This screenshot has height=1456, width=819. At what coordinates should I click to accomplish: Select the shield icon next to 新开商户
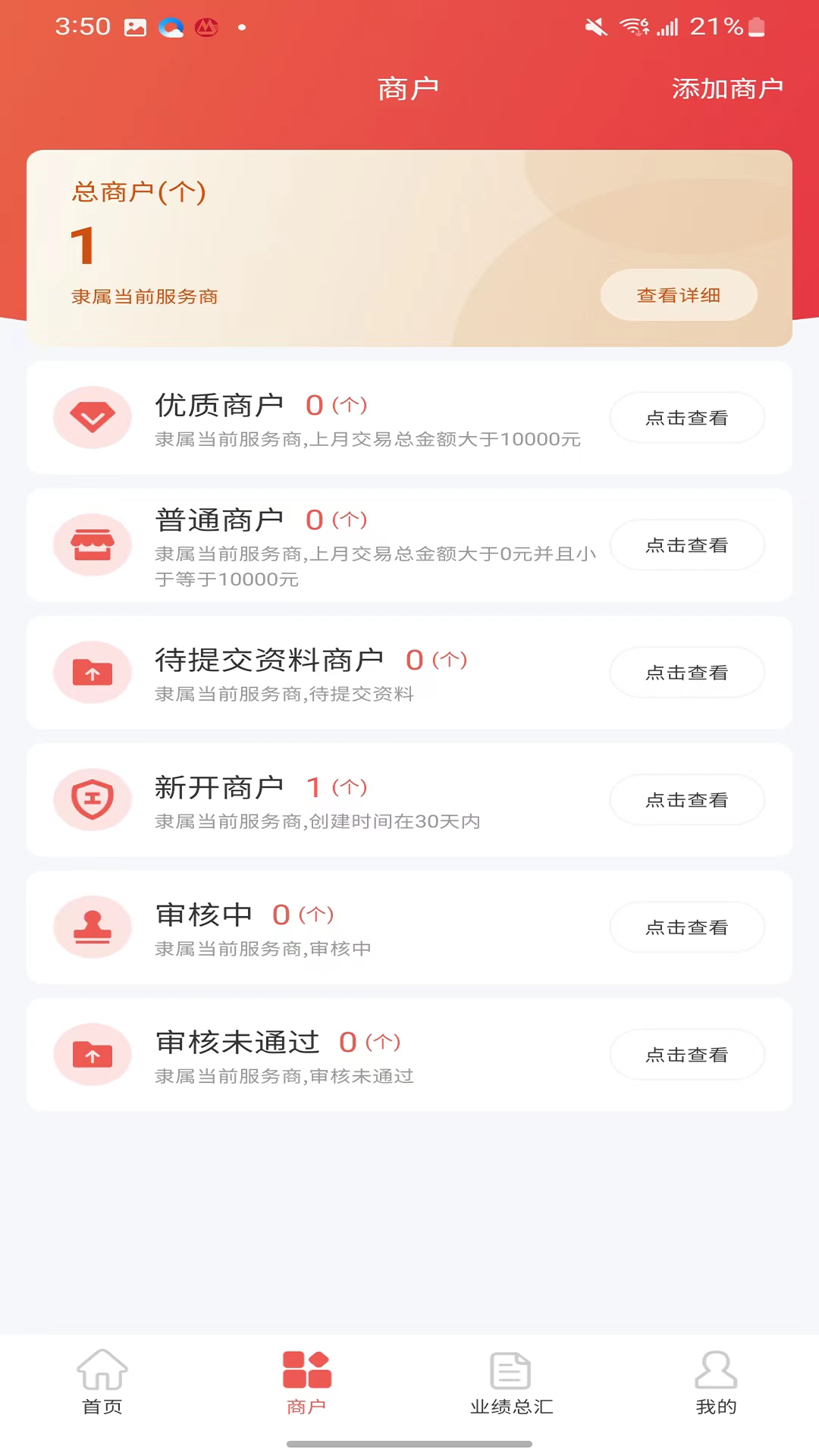[93, 799]
